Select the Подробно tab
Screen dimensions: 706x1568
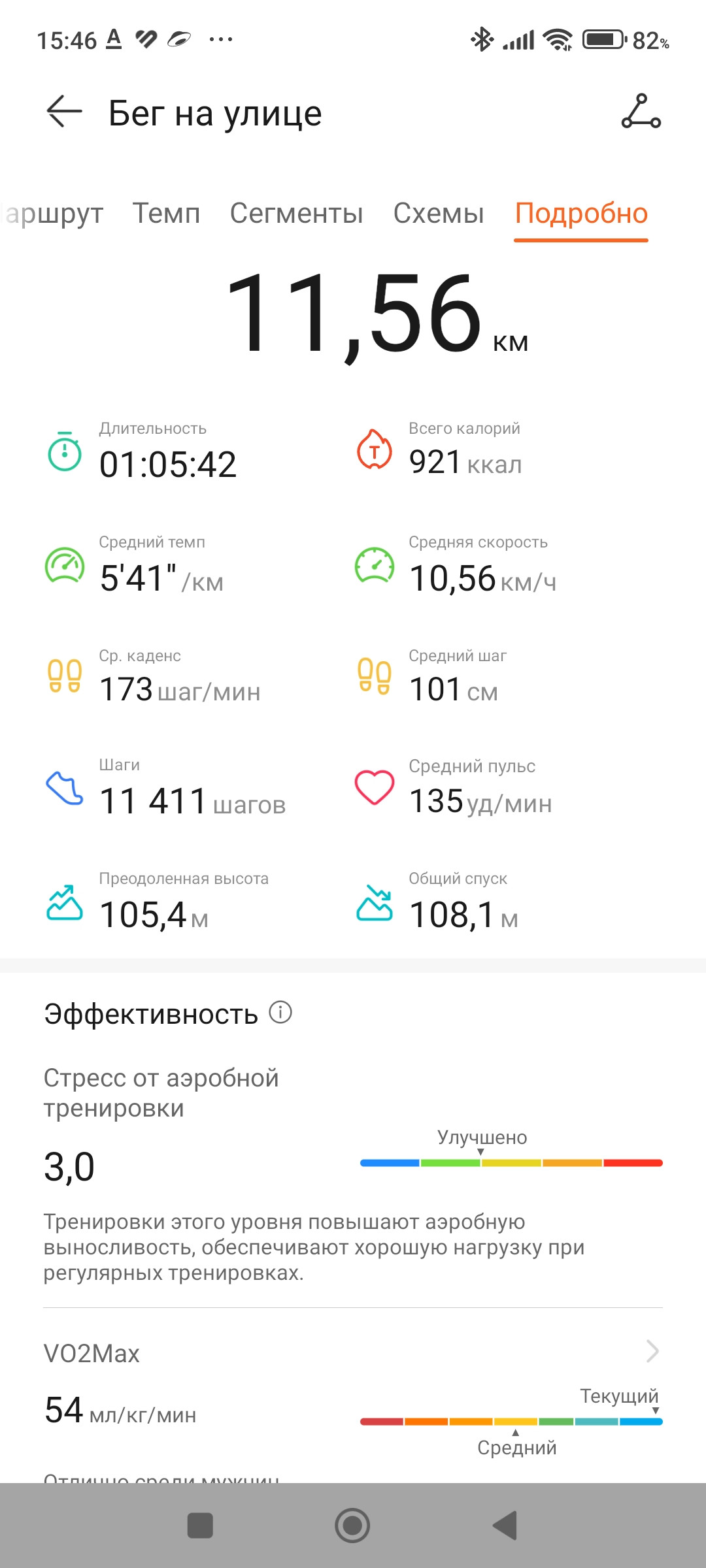tap(581, 214)
